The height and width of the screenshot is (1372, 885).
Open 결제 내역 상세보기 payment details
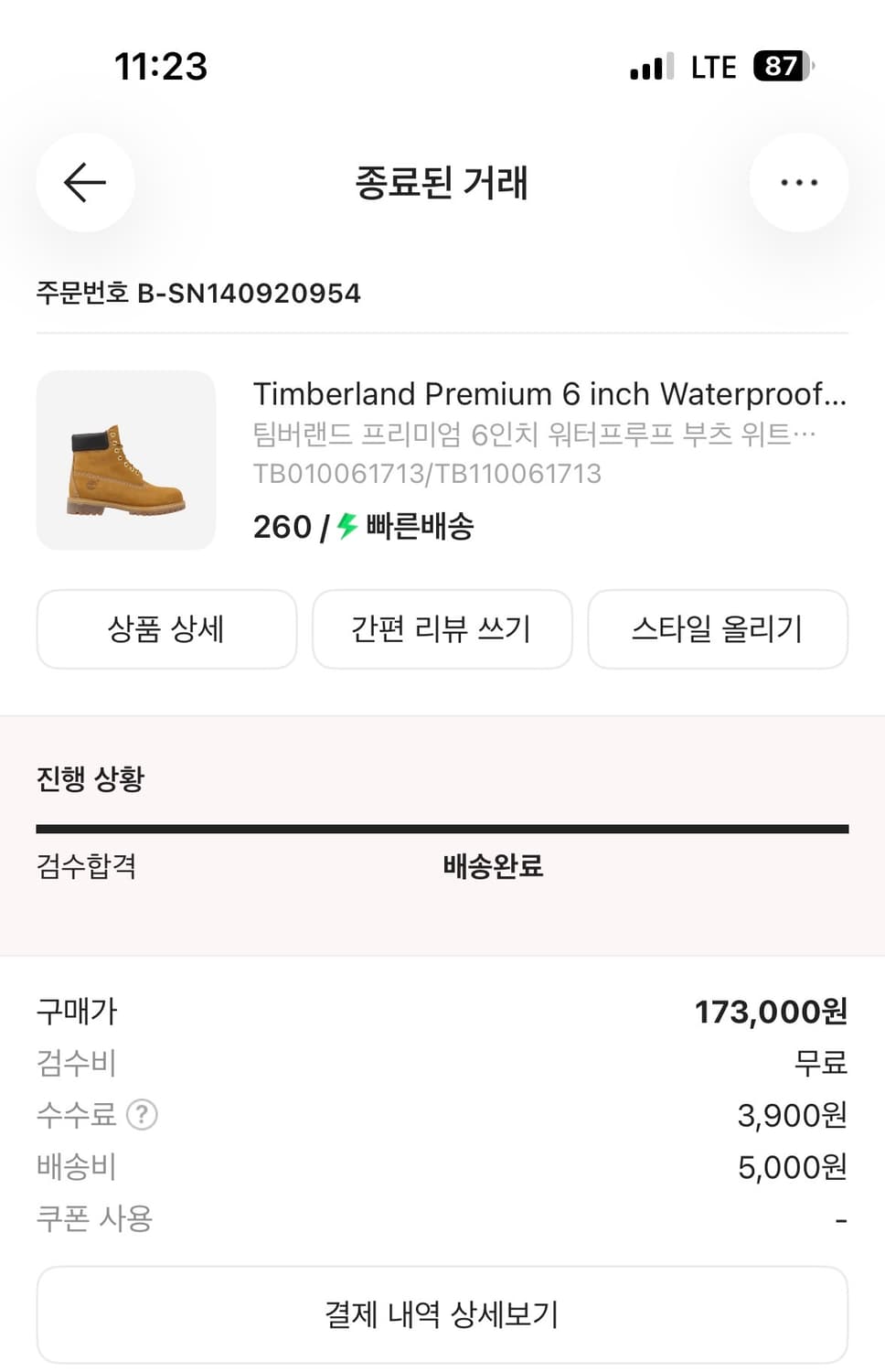tap(442, 1313)
